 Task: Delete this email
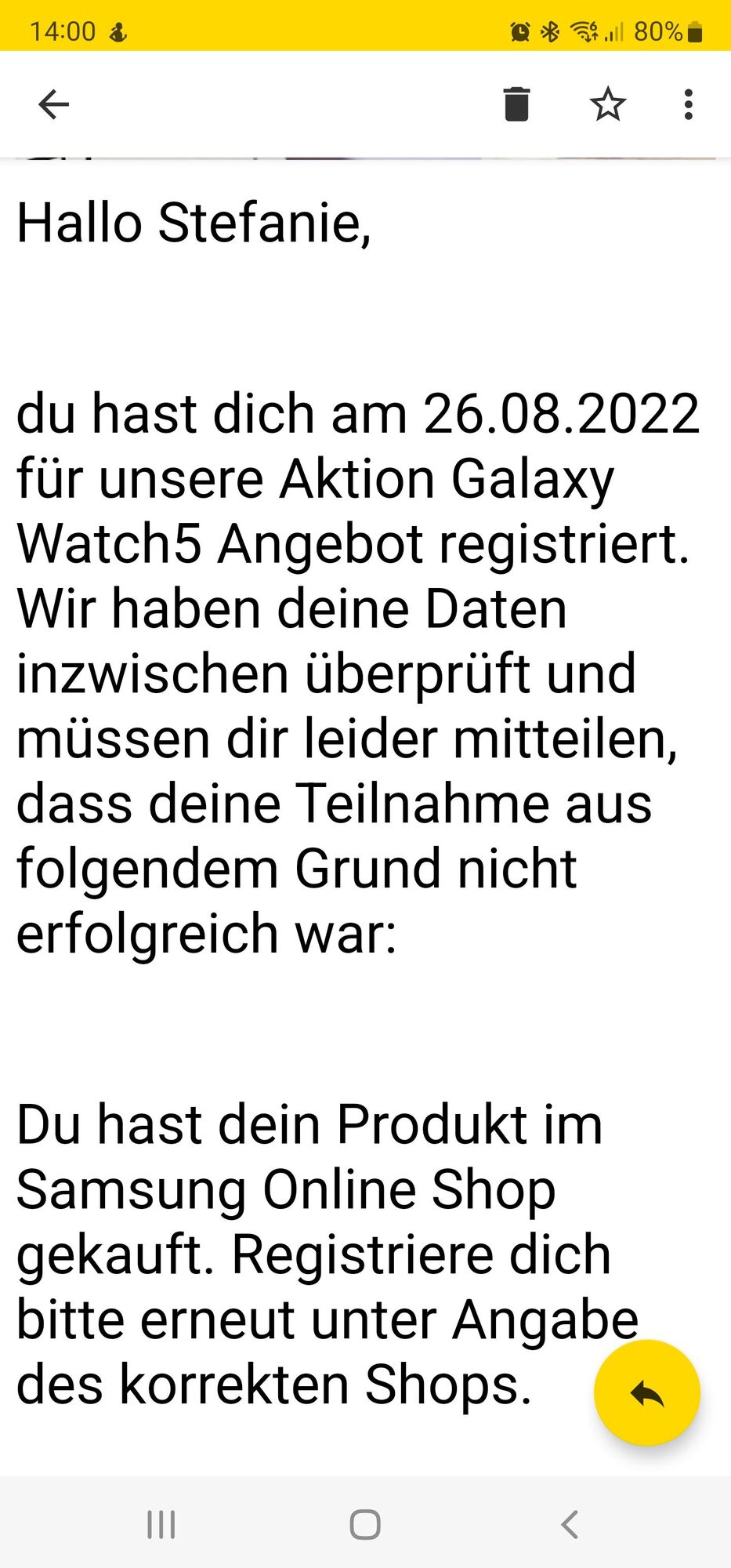516,104
